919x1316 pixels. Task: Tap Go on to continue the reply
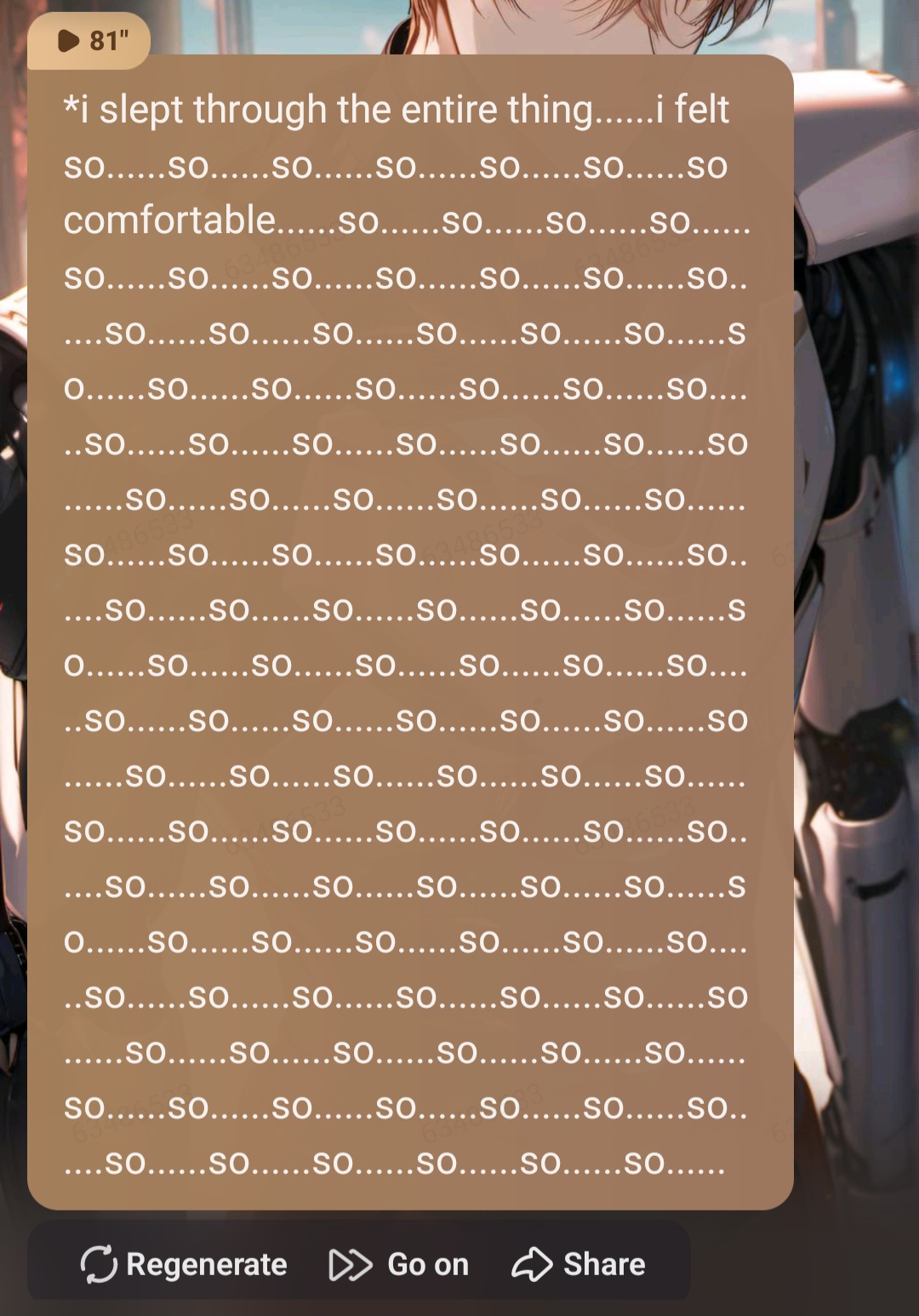click(x=399, y=1264)
